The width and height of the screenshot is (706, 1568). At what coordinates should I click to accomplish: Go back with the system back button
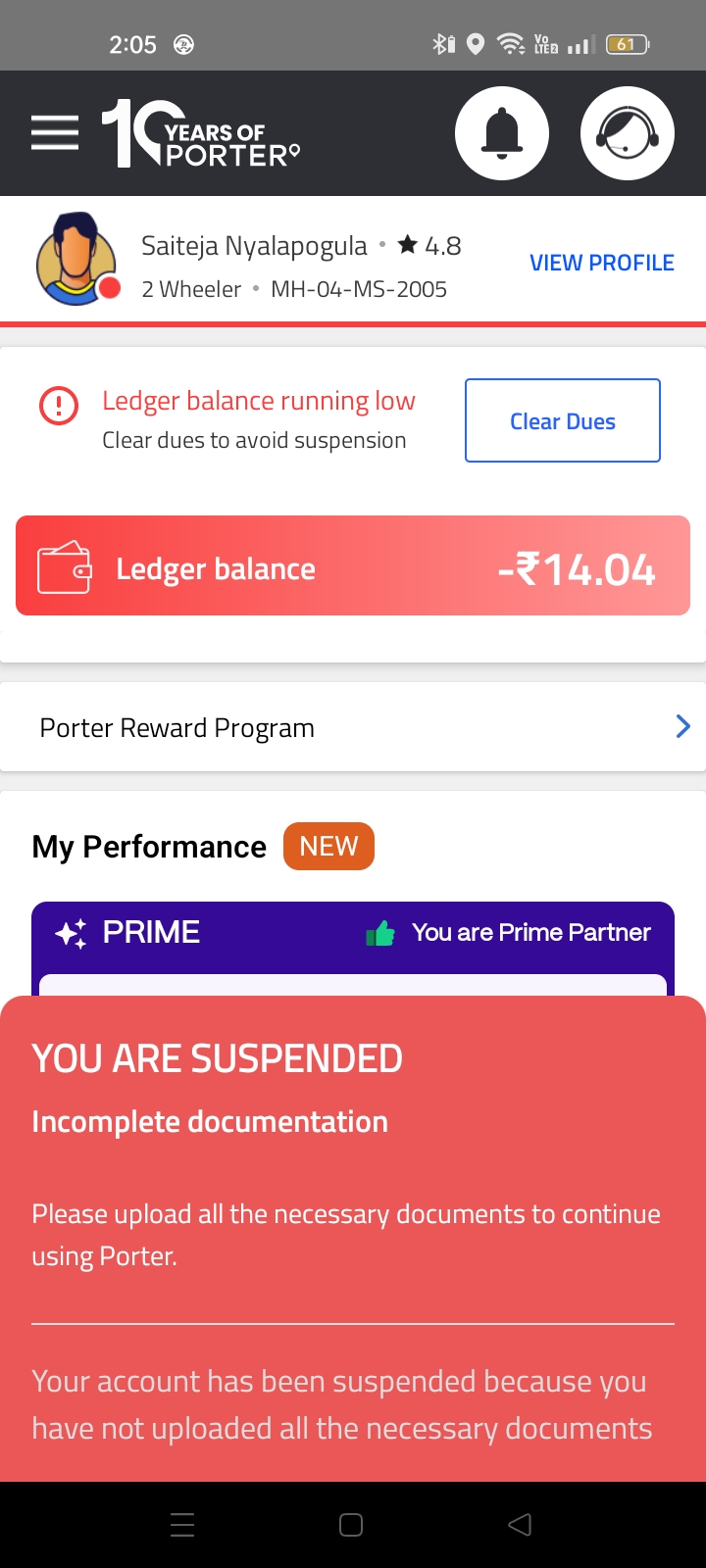[520, 1524]
